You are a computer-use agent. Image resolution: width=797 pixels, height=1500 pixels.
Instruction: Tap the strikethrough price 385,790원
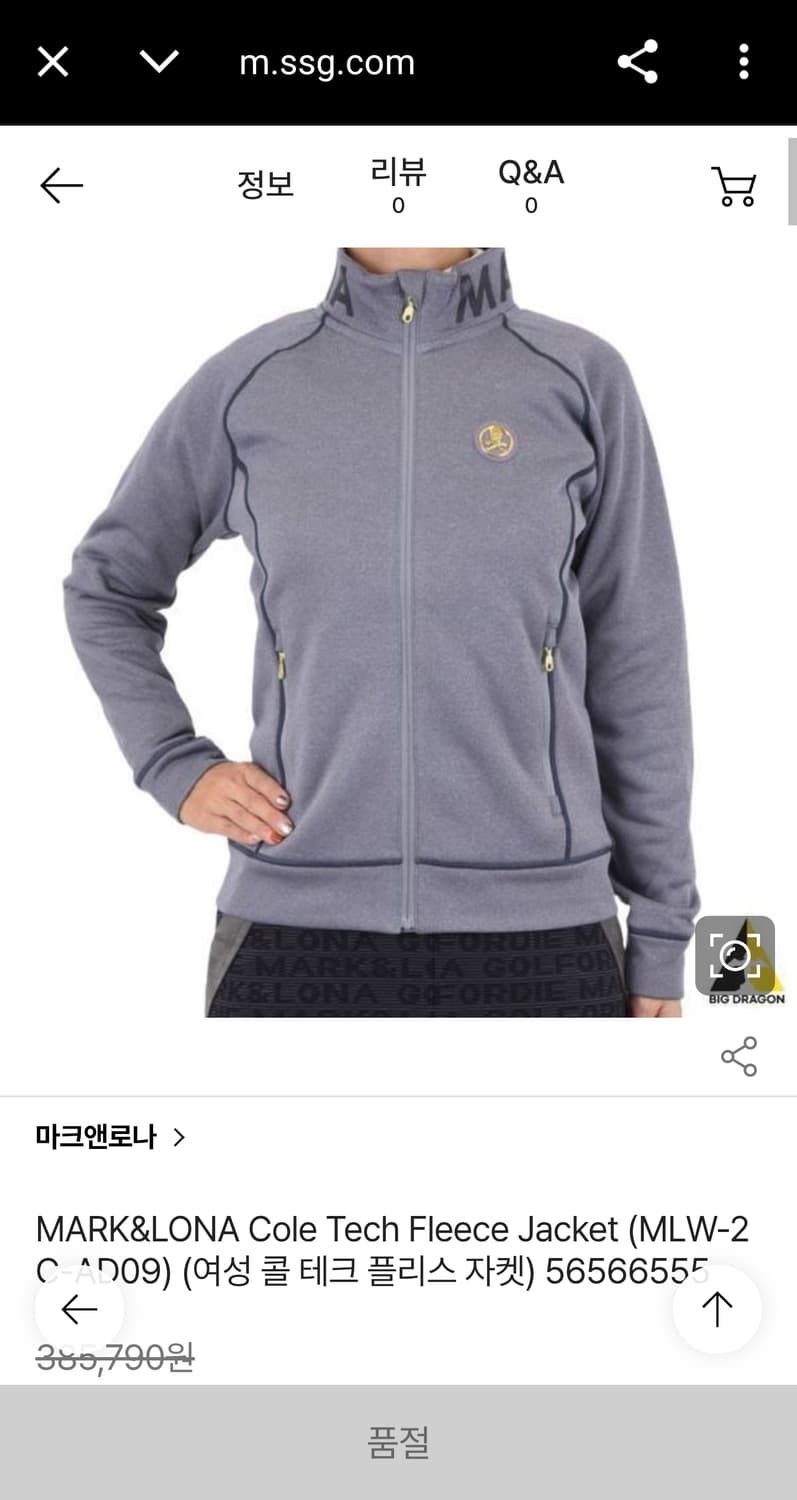coord(113,1358)
